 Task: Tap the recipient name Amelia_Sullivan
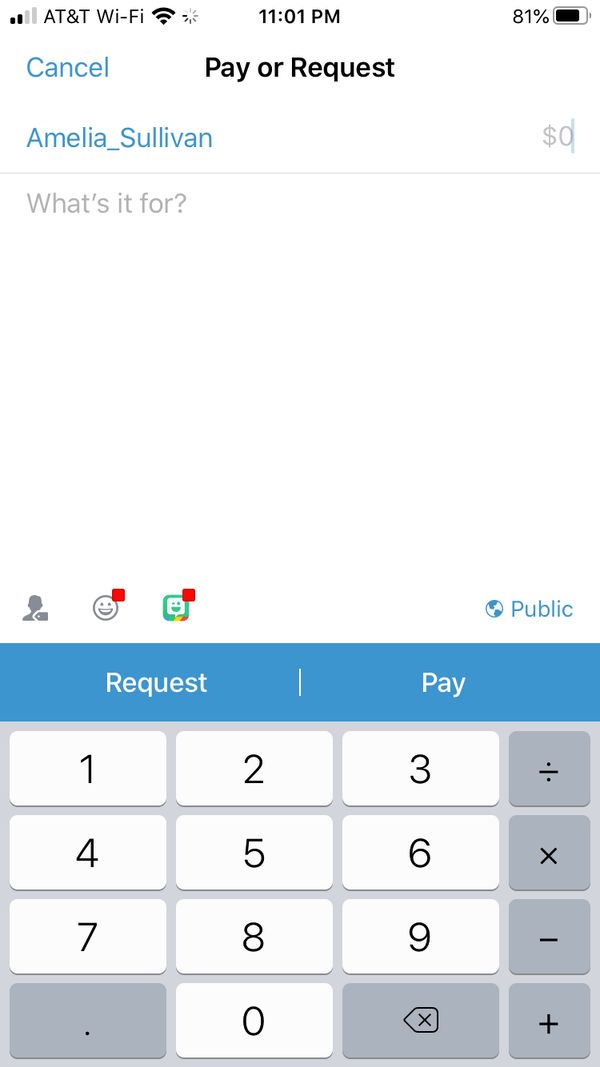(119, 137)
